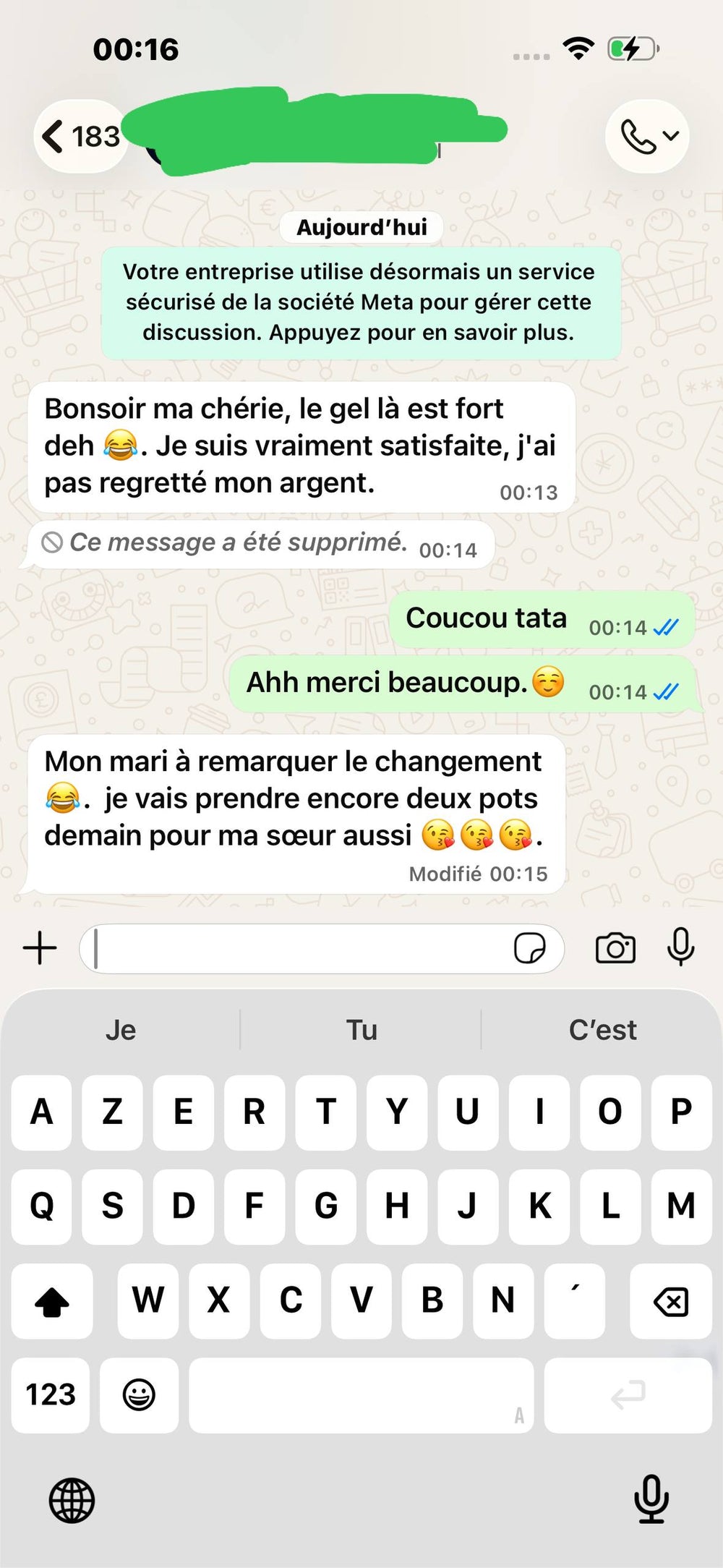Insert the suggestion "Tu"
The height and width of the screenshot is (1568, 723).
pos(361,1030)
